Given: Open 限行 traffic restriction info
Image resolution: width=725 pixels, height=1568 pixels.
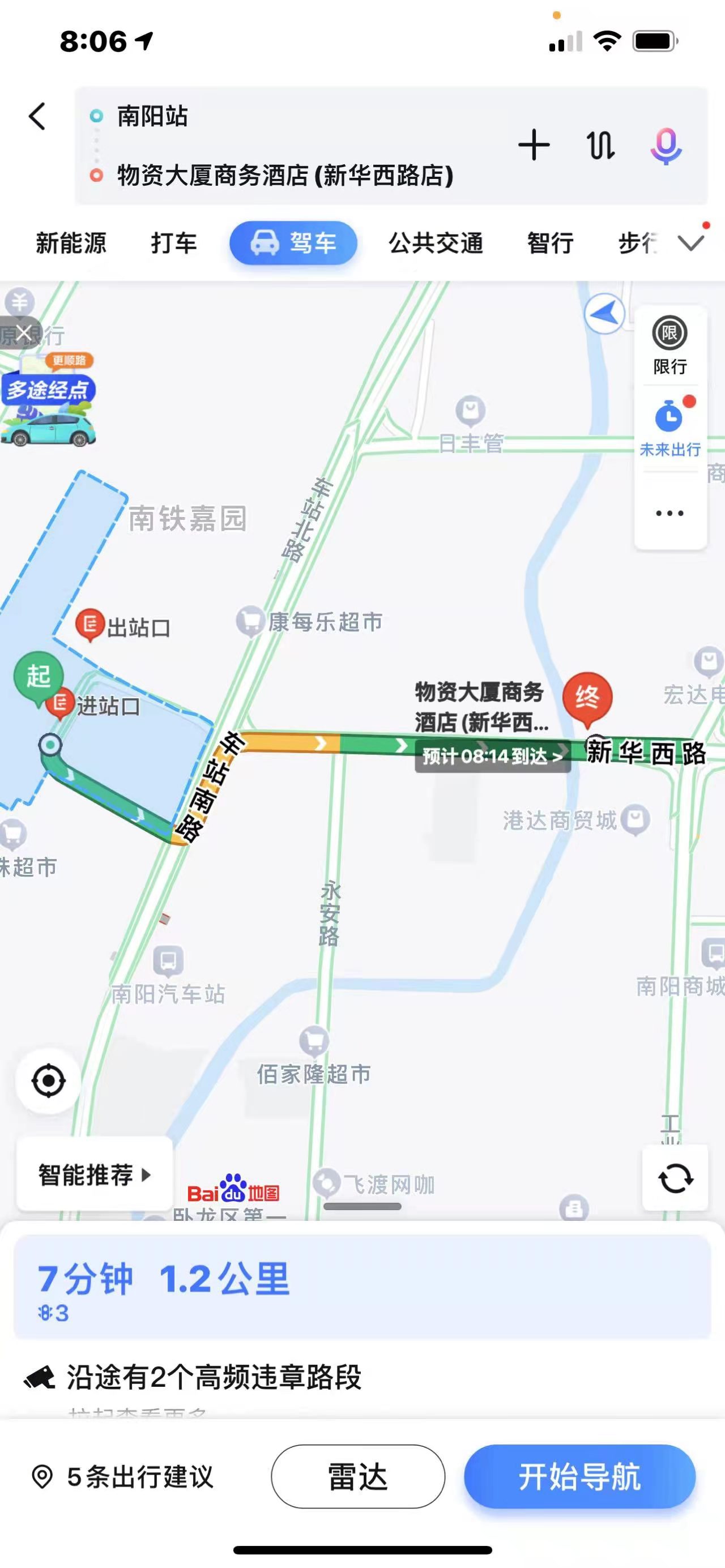Looking at the screenshot, I should tap(669, 345).
